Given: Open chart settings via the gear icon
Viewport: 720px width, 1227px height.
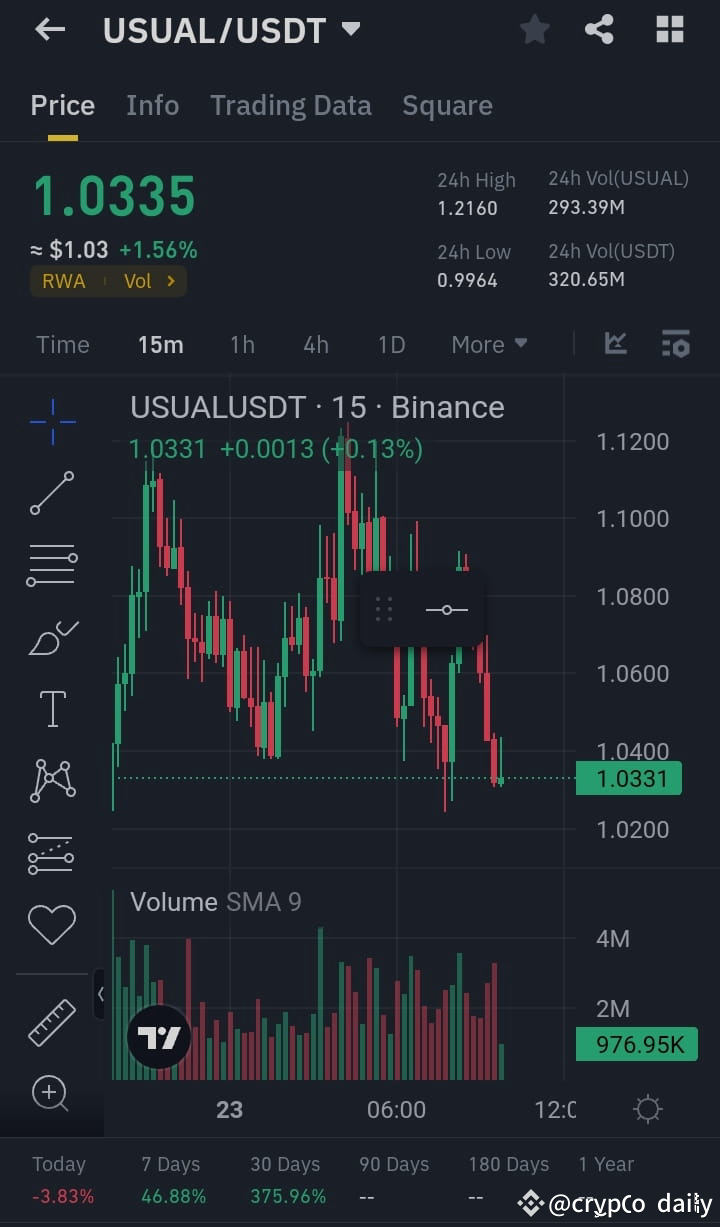Looking at the screenshot, I should pos(647,1108).
